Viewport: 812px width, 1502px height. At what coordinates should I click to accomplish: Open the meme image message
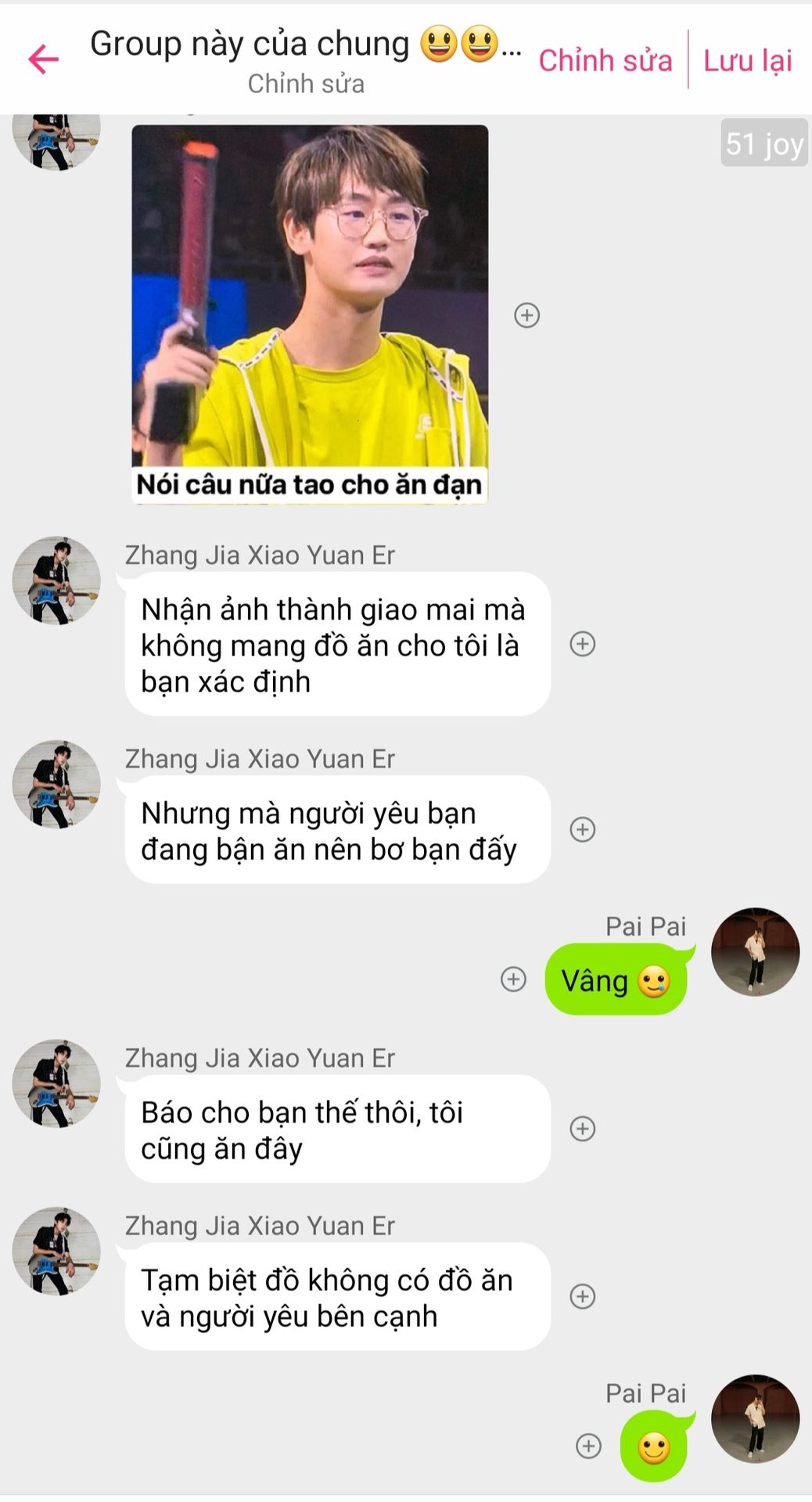[310, 313]
